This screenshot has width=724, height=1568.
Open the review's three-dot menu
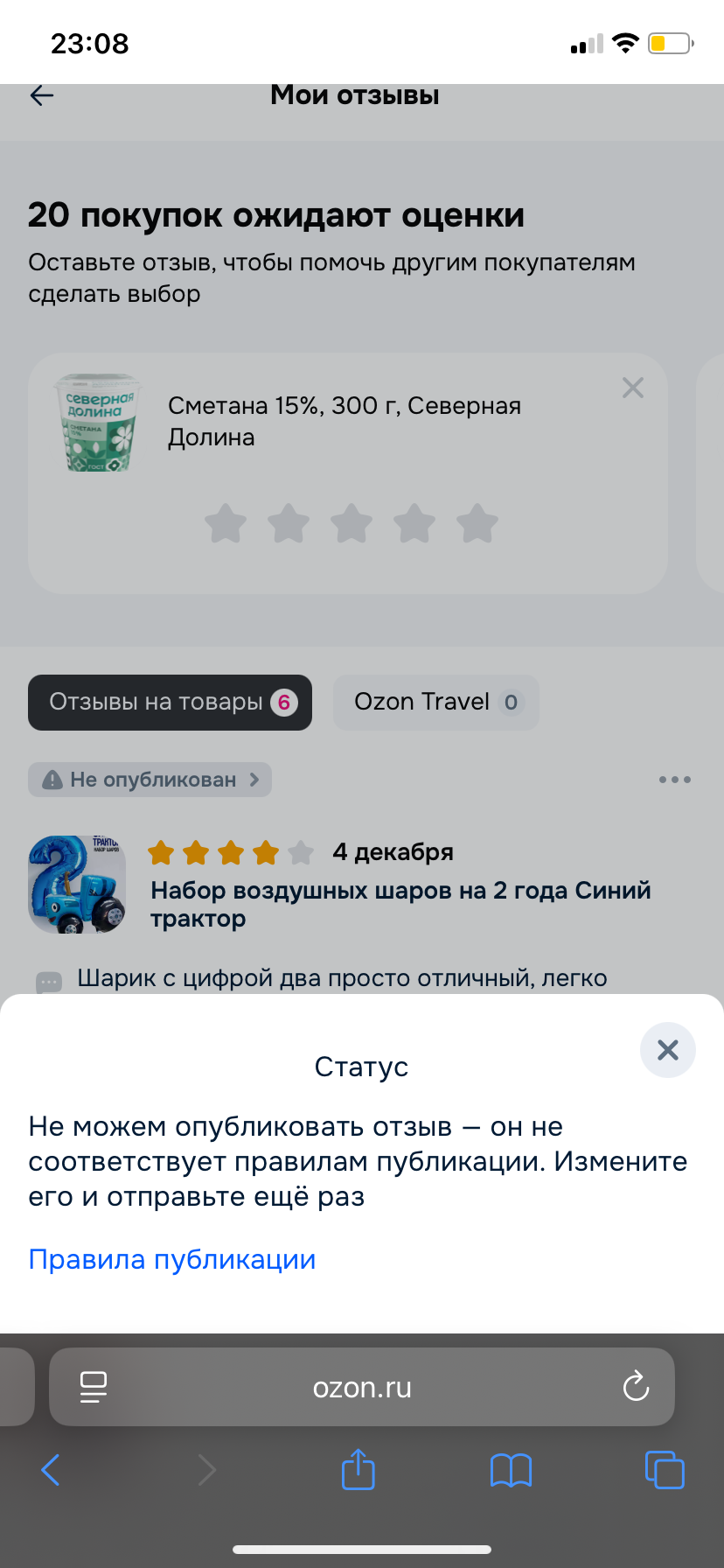tap(675, 780)
